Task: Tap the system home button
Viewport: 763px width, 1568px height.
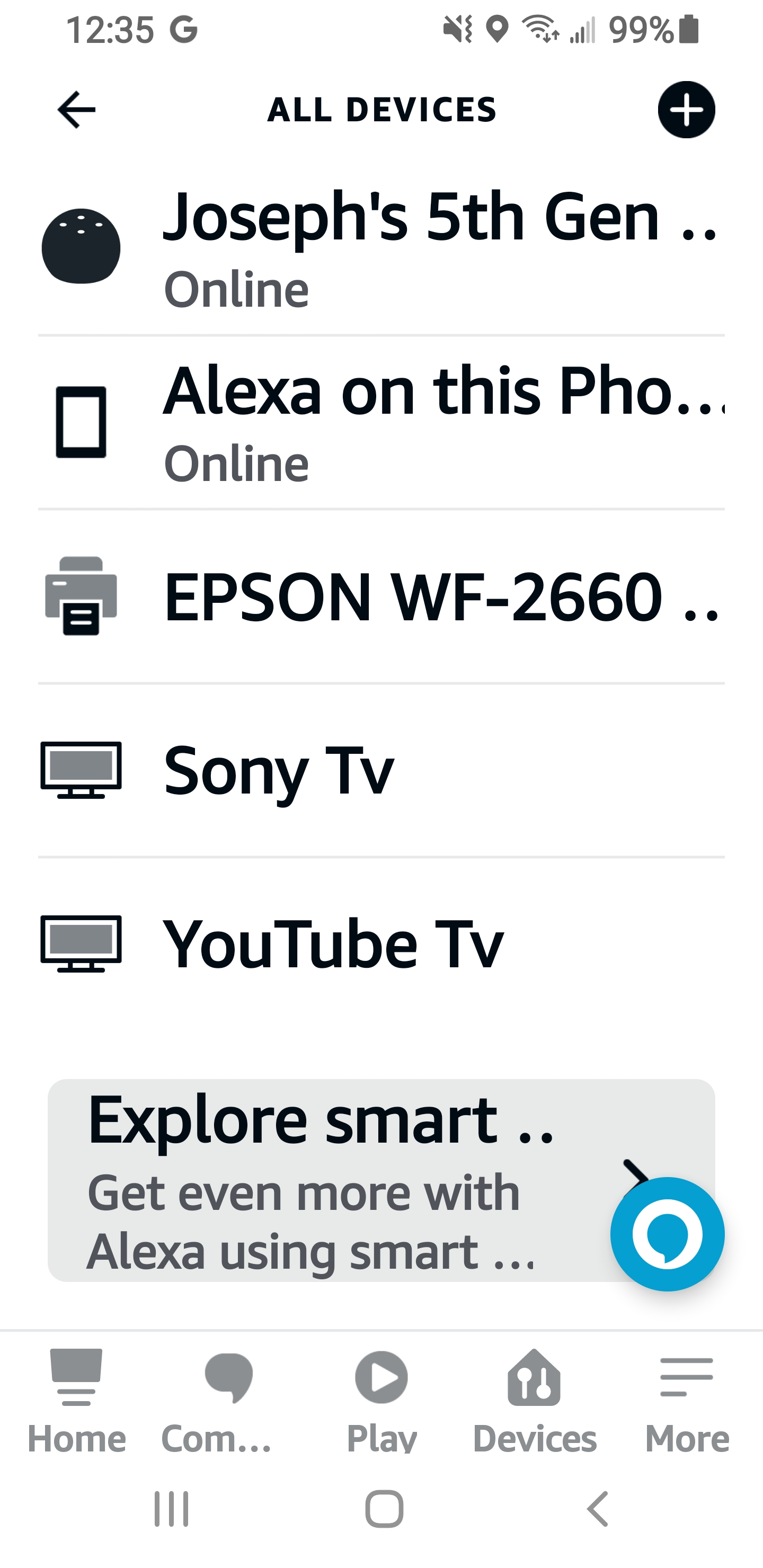Action: [384, 1509]
